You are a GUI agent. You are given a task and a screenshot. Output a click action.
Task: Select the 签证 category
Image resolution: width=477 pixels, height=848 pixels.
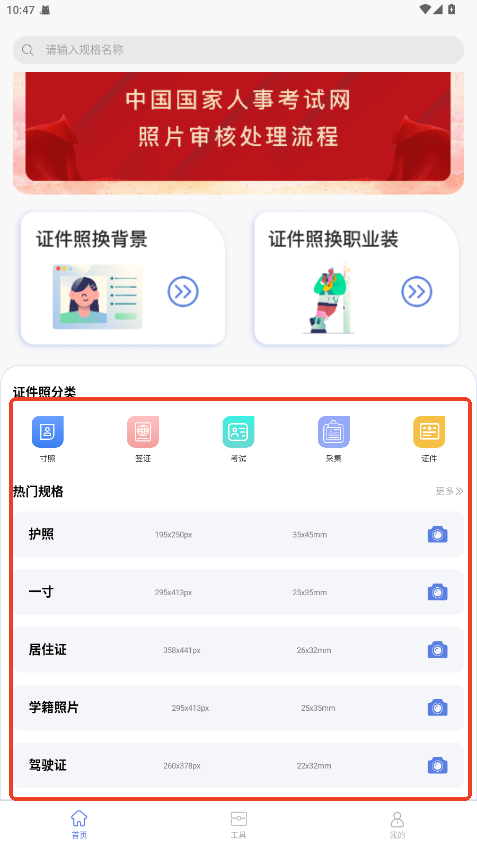143,439
